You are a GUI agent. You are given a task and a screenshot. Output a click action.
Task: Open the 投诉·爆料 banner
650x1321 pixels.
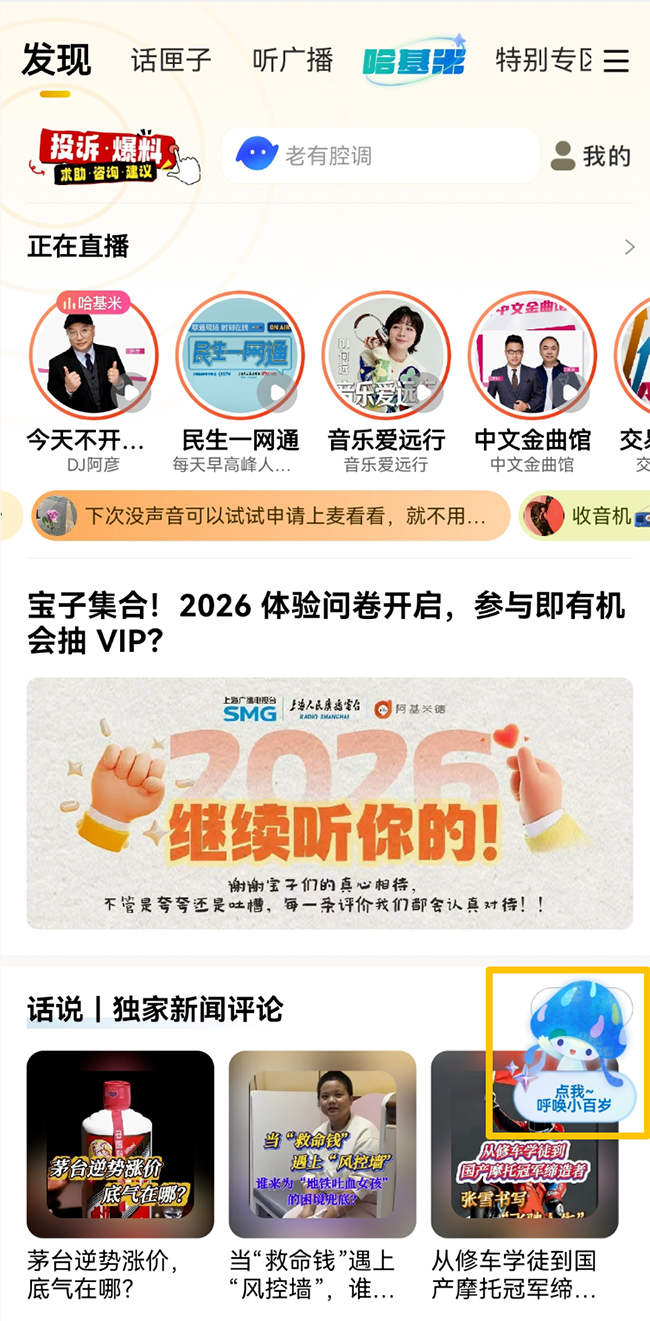[x=113, y=156]
